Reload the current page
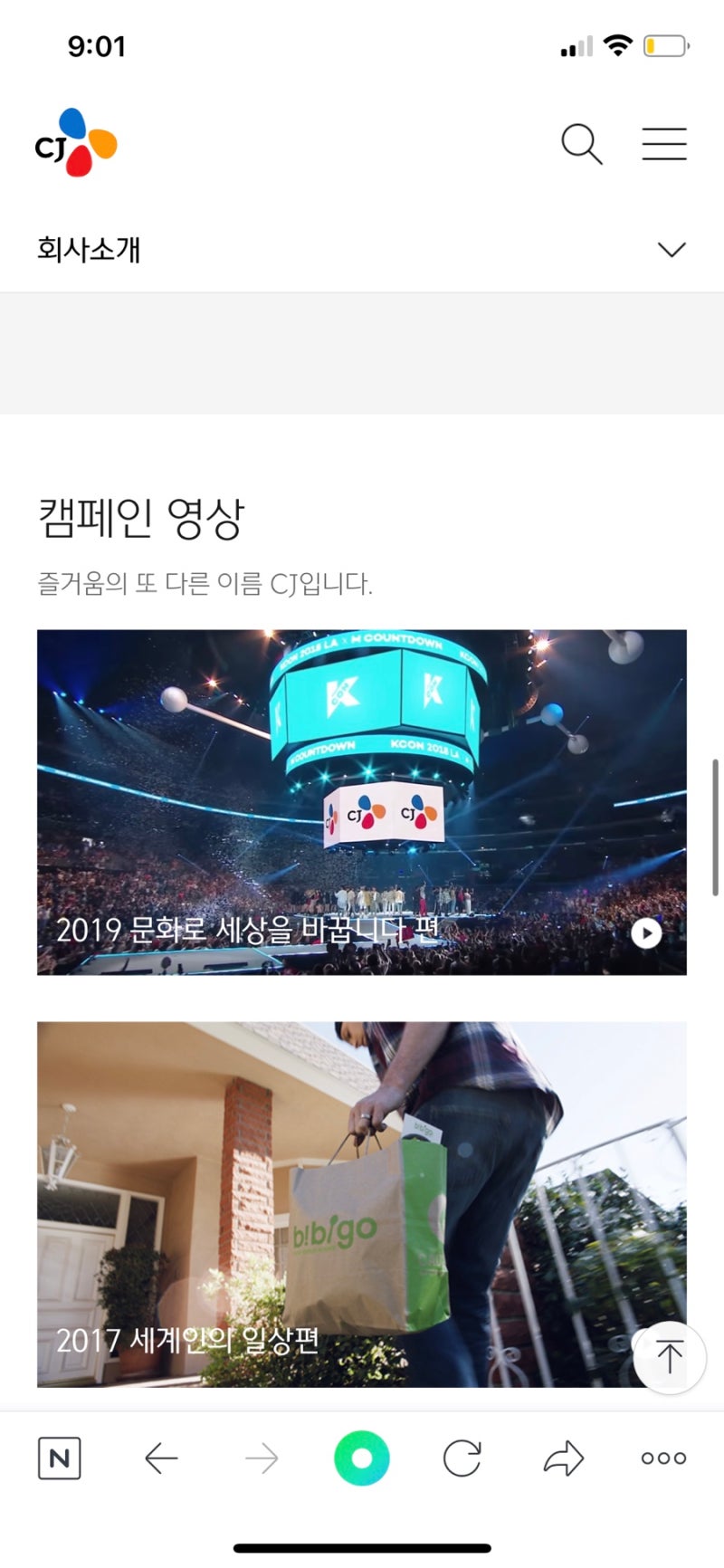724x1568 pixels. coord(462,1458)
